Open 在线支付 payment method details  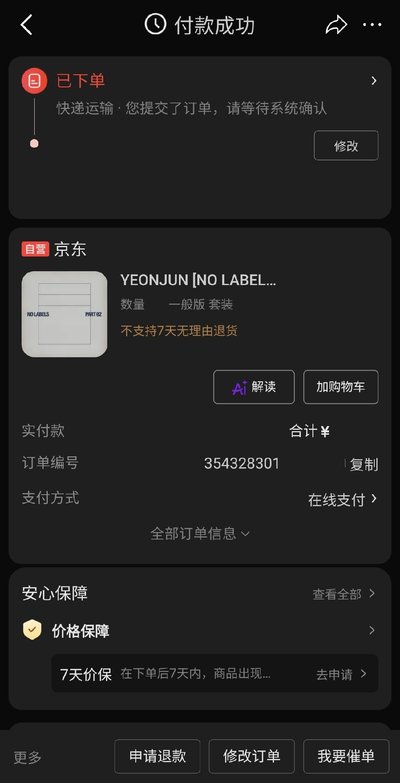343,499
